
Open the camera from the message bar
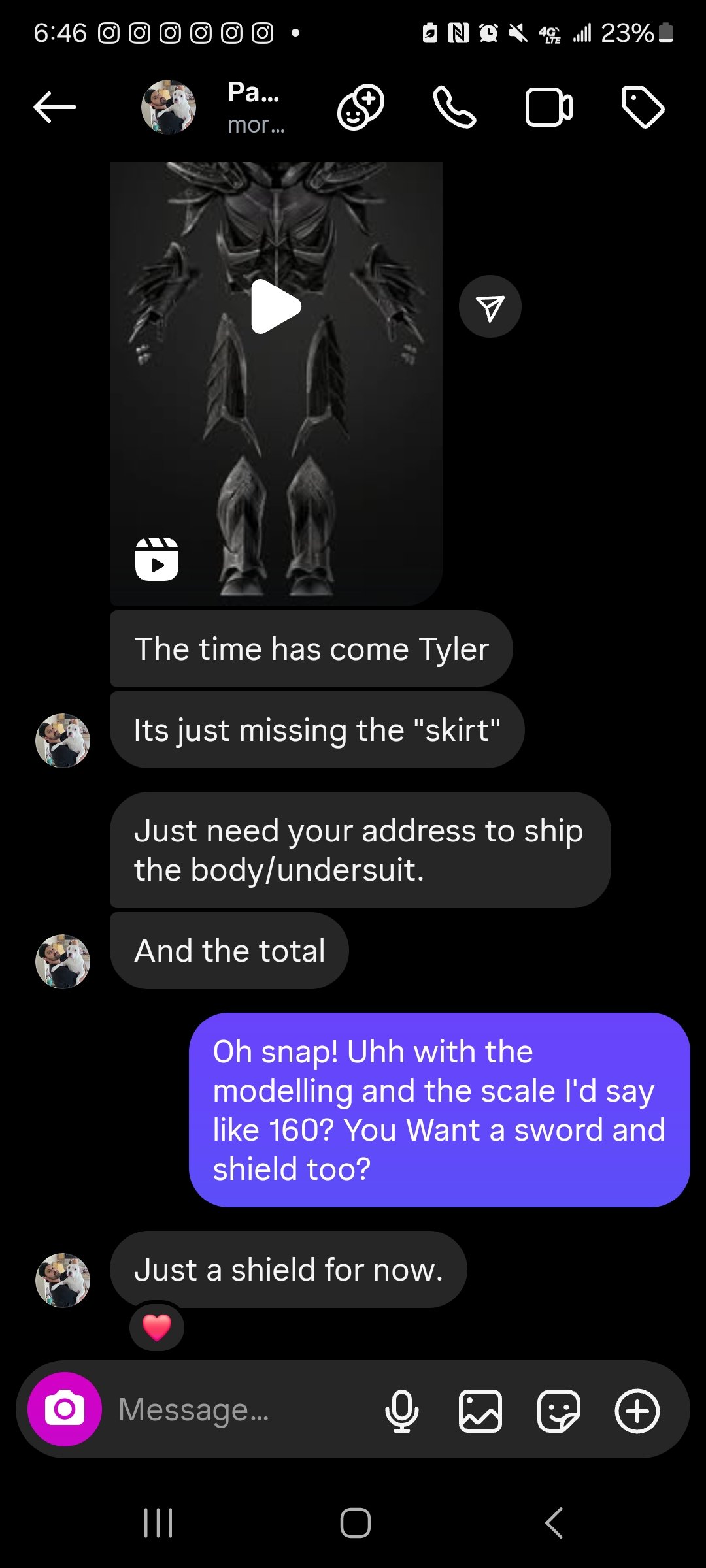(x=65, y=1409)
